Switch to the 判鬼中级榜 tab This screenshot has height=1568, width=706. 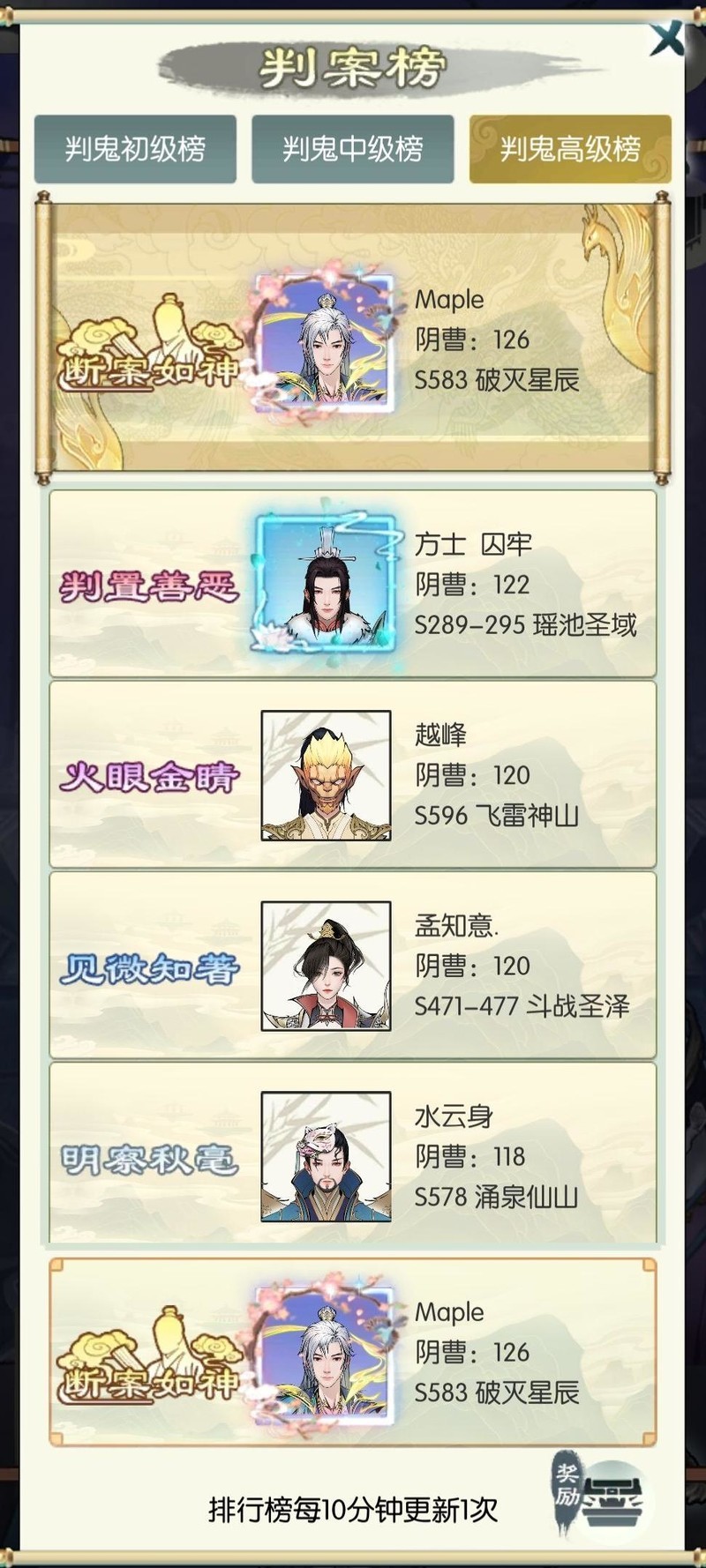click(352, 149)
